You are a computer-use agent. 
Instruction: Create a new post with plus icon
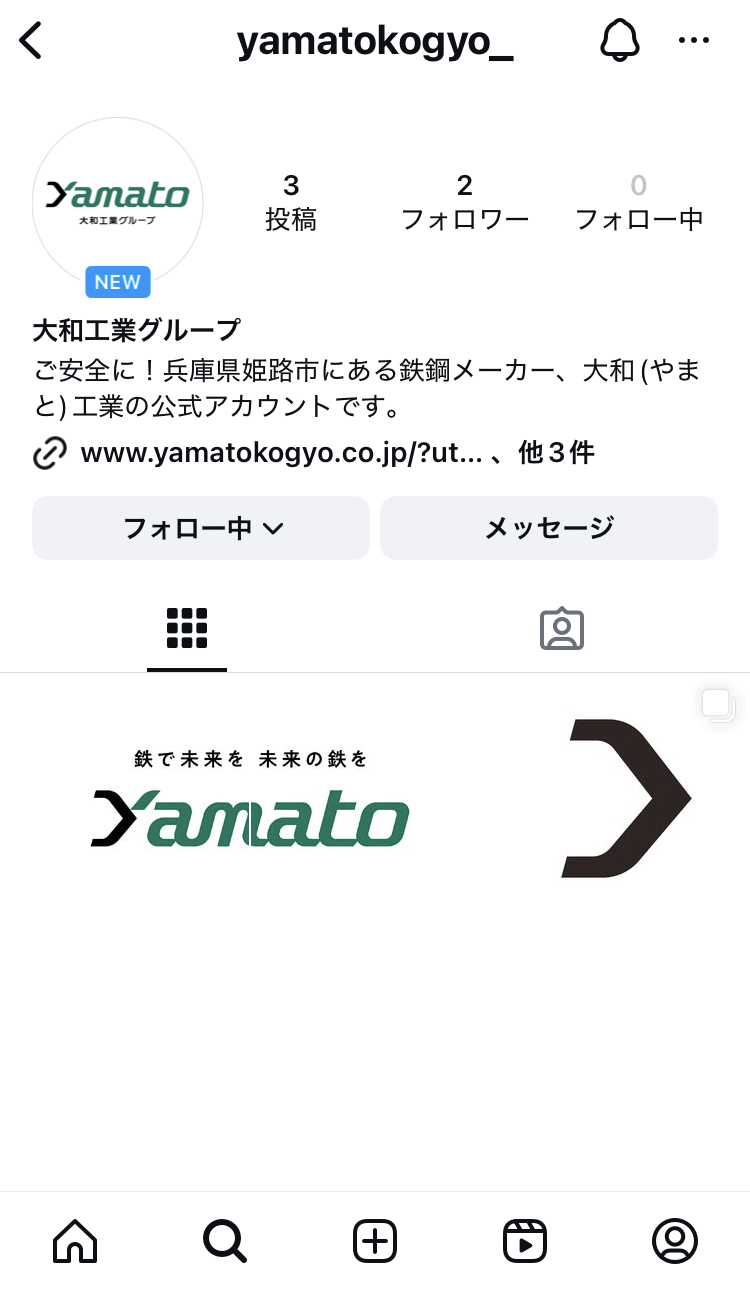pos(375,1241)
